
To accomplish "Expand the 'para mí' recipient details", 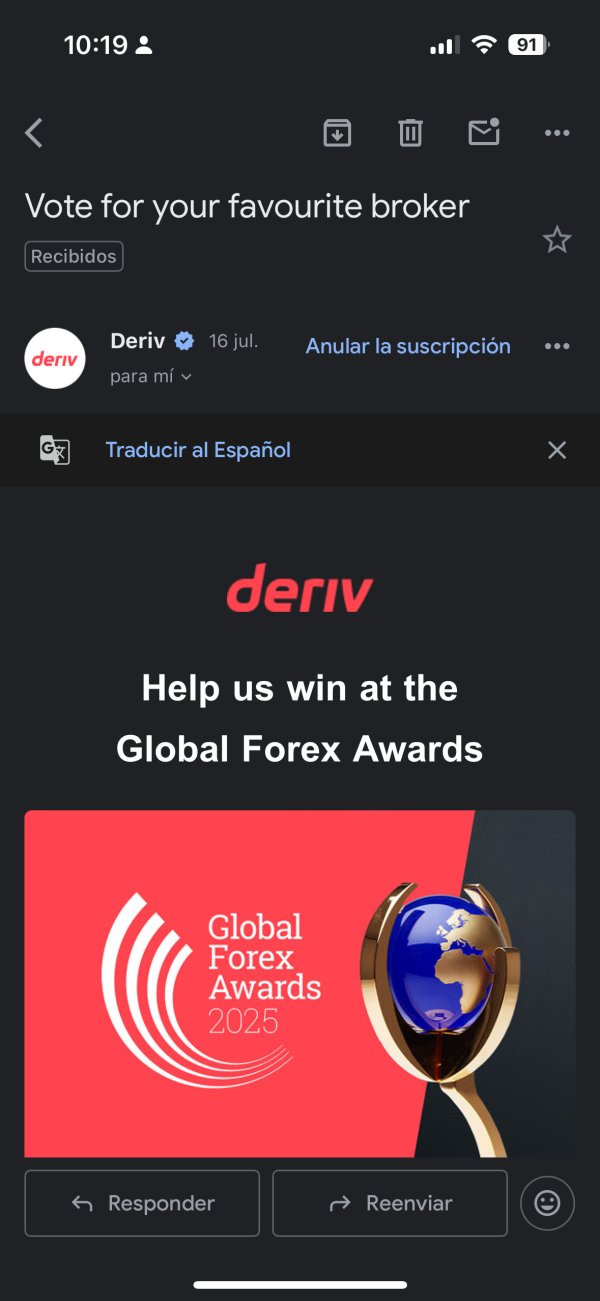I will click(151, 377).
